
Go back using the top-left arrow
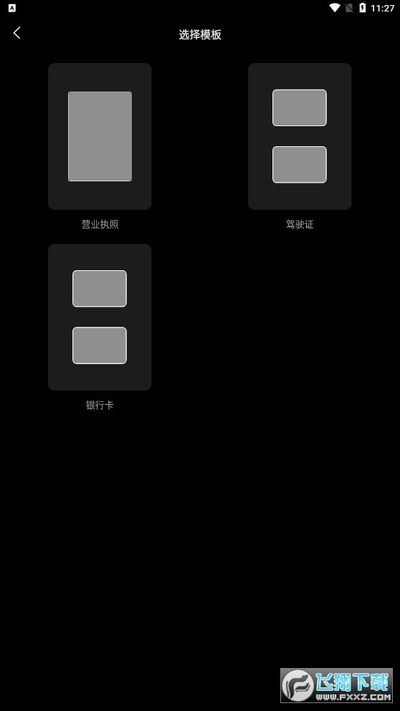click(x=17, y=33)
